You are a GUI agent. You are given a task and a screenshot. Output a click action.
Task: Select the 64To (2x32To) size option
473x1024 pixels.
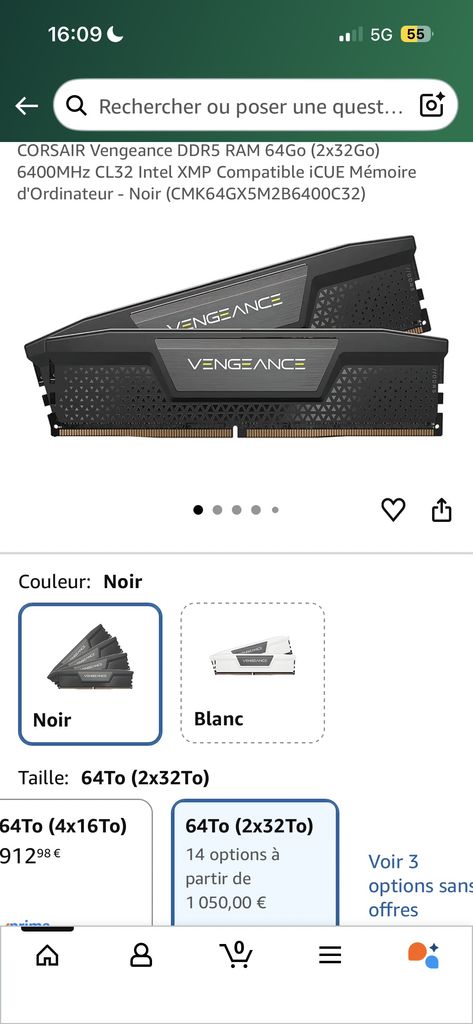click(x=255, y=863)
